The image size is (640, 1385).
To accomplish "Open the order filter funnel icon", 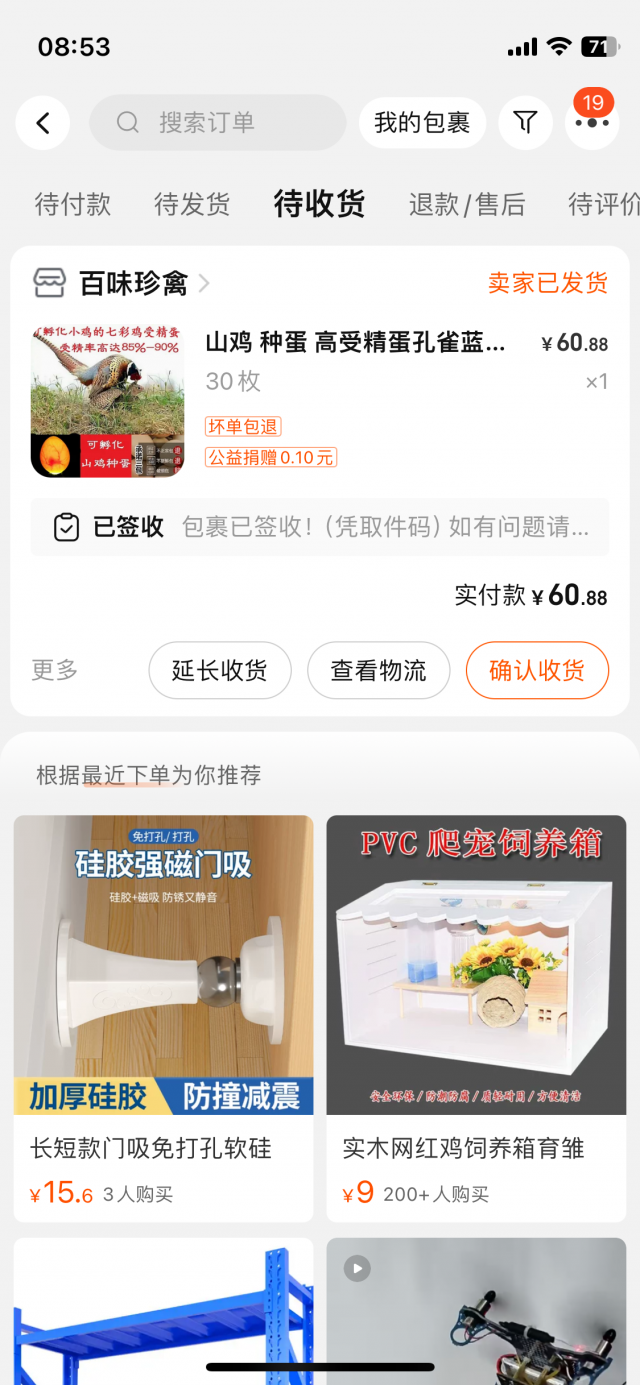I will point(525,123).
